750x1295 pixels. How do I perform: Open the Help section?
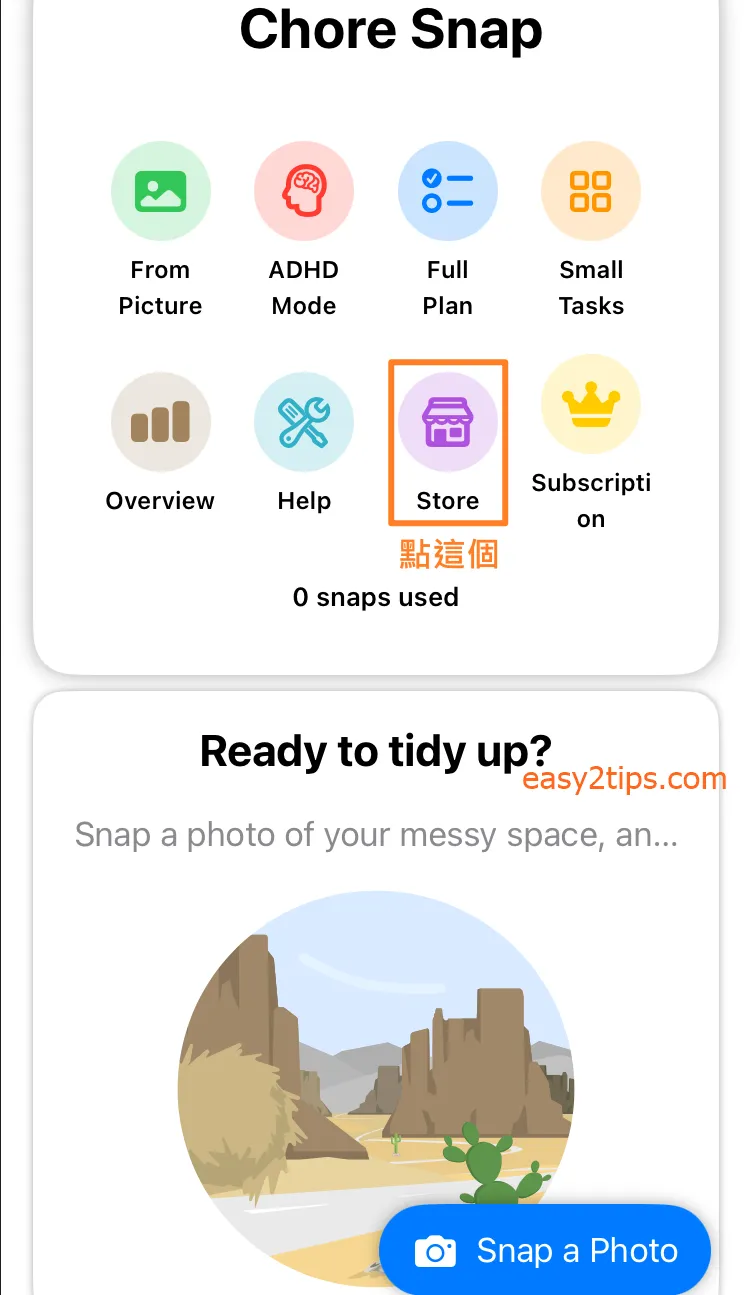point(304,422)
